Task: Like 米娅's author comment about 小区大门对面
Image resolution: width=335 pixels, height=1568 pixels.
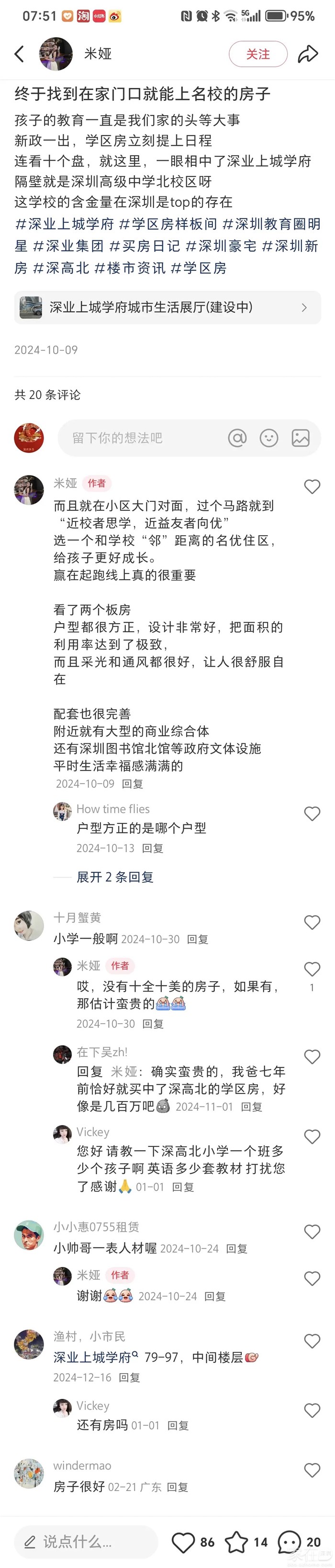Action: coord(312,487)
